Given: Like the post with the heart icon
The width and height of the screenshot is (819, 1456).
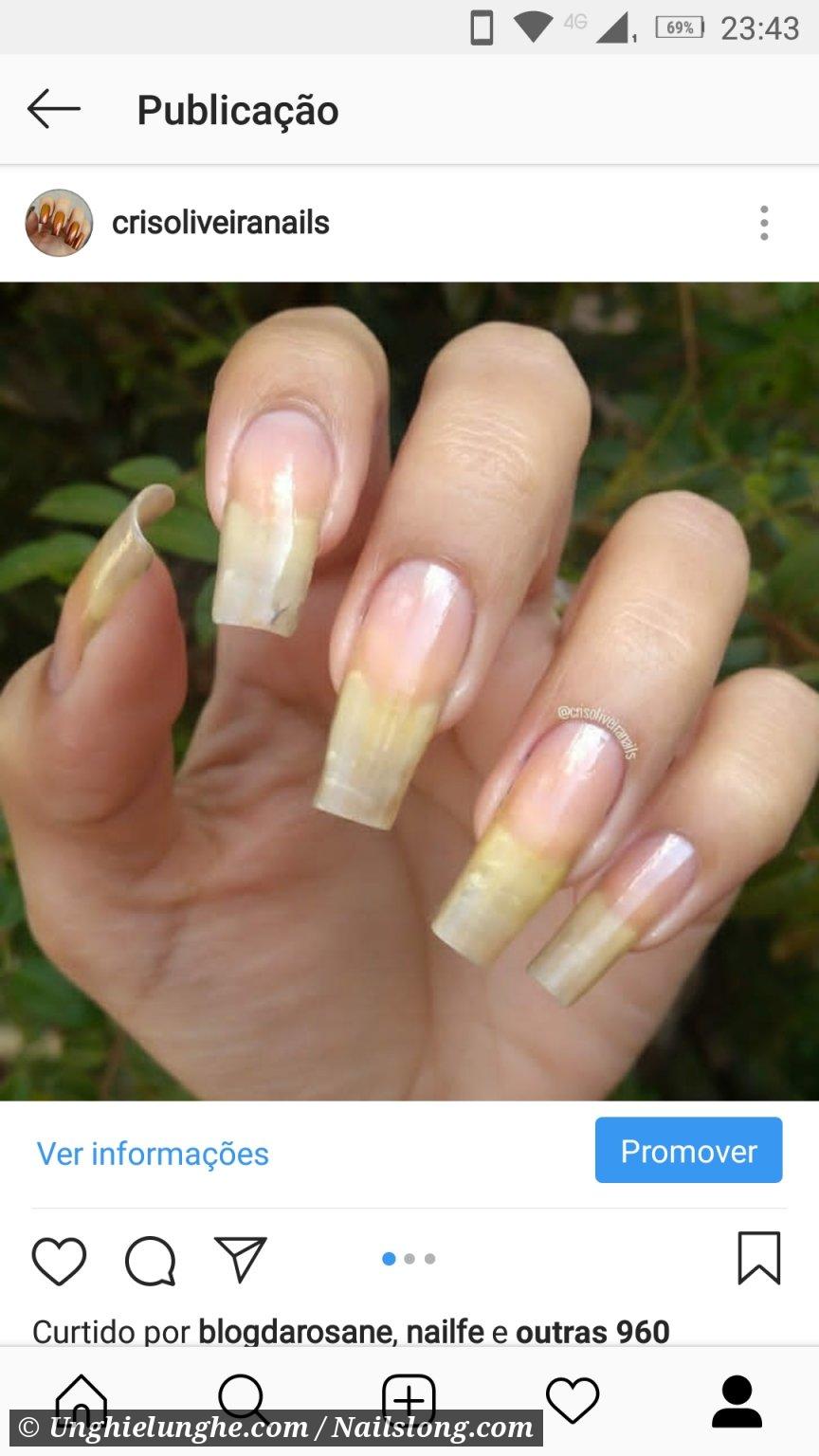Looking at the screenshot, I should 59,1260.
